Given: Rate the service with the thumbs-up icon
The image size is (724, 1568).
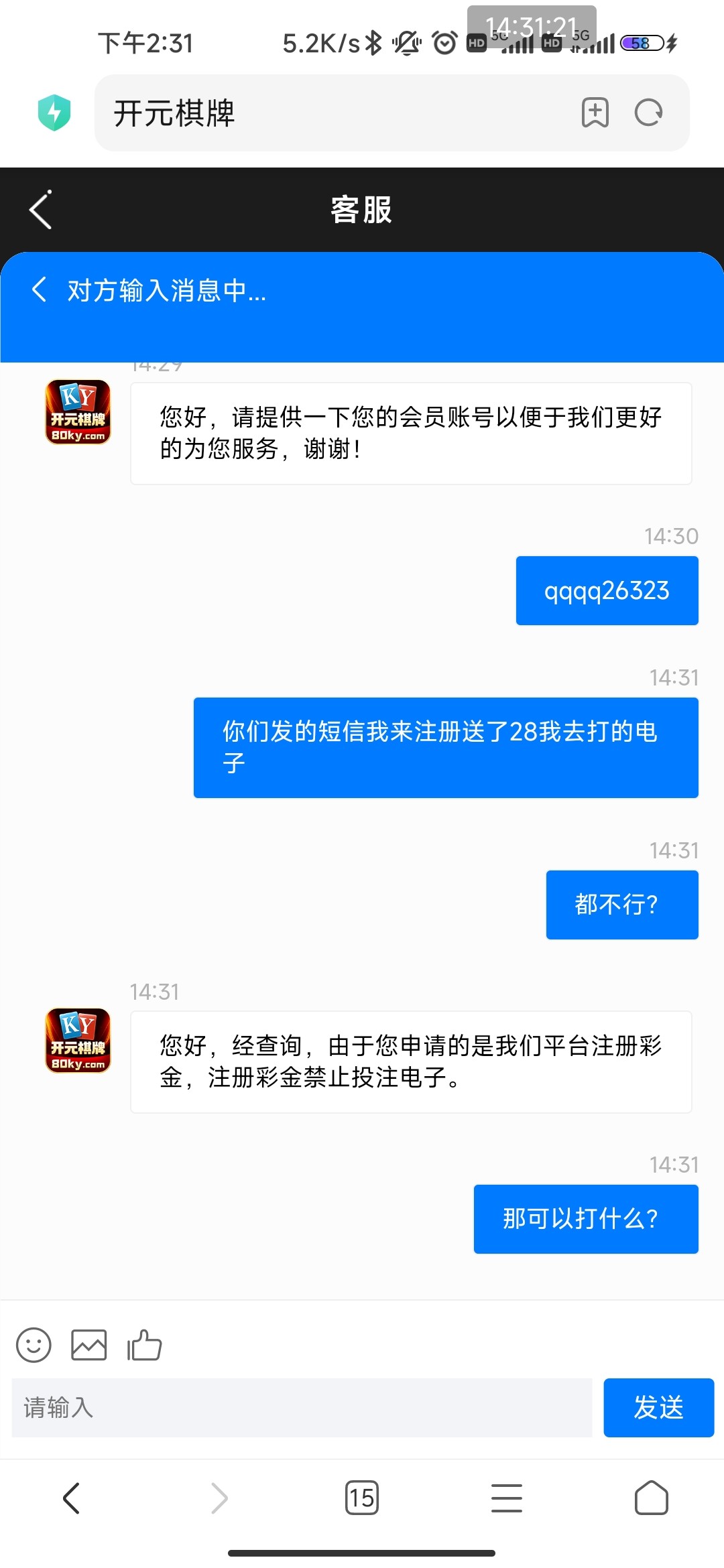Looking at the screenshot, I should (144, 1345).
